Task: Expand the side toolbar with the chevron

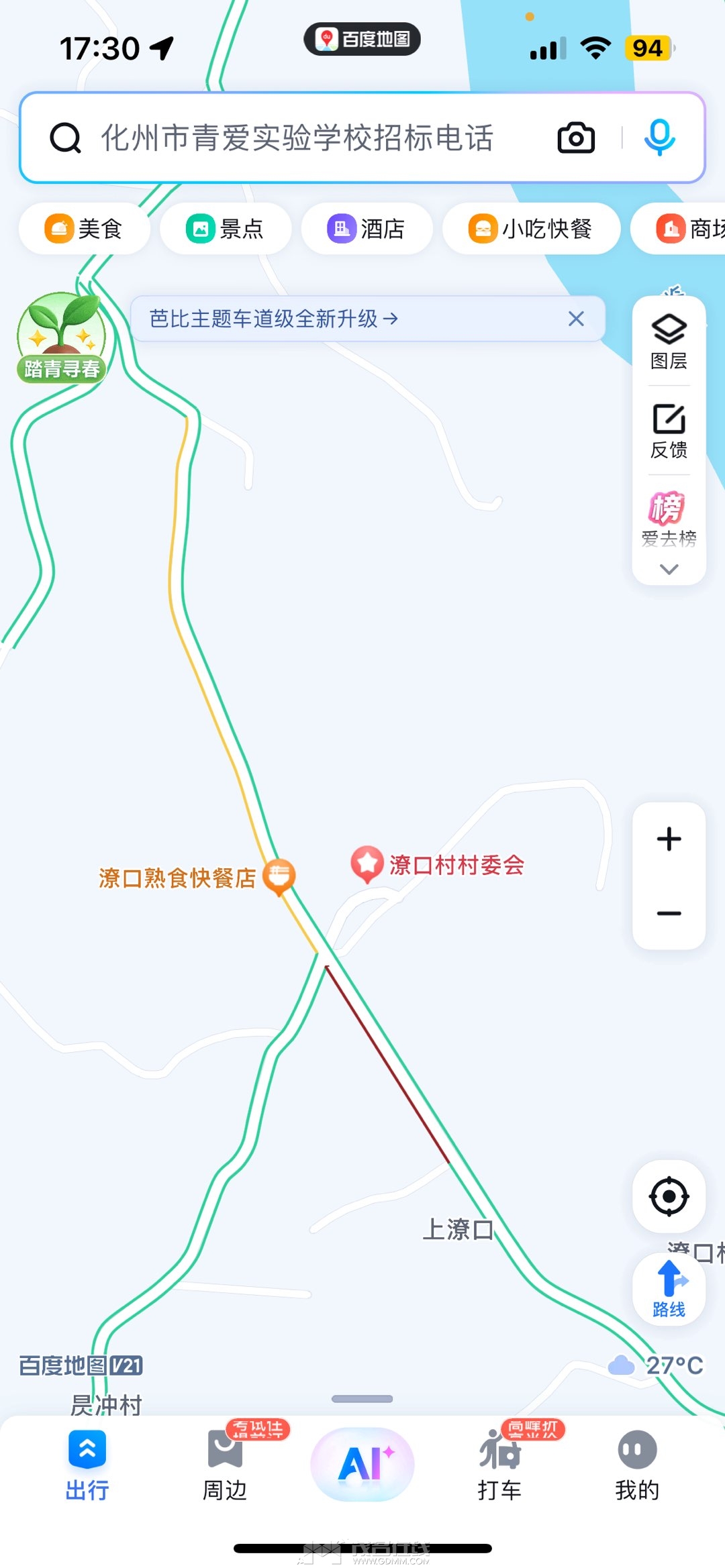Action: (x=669, y=570)
